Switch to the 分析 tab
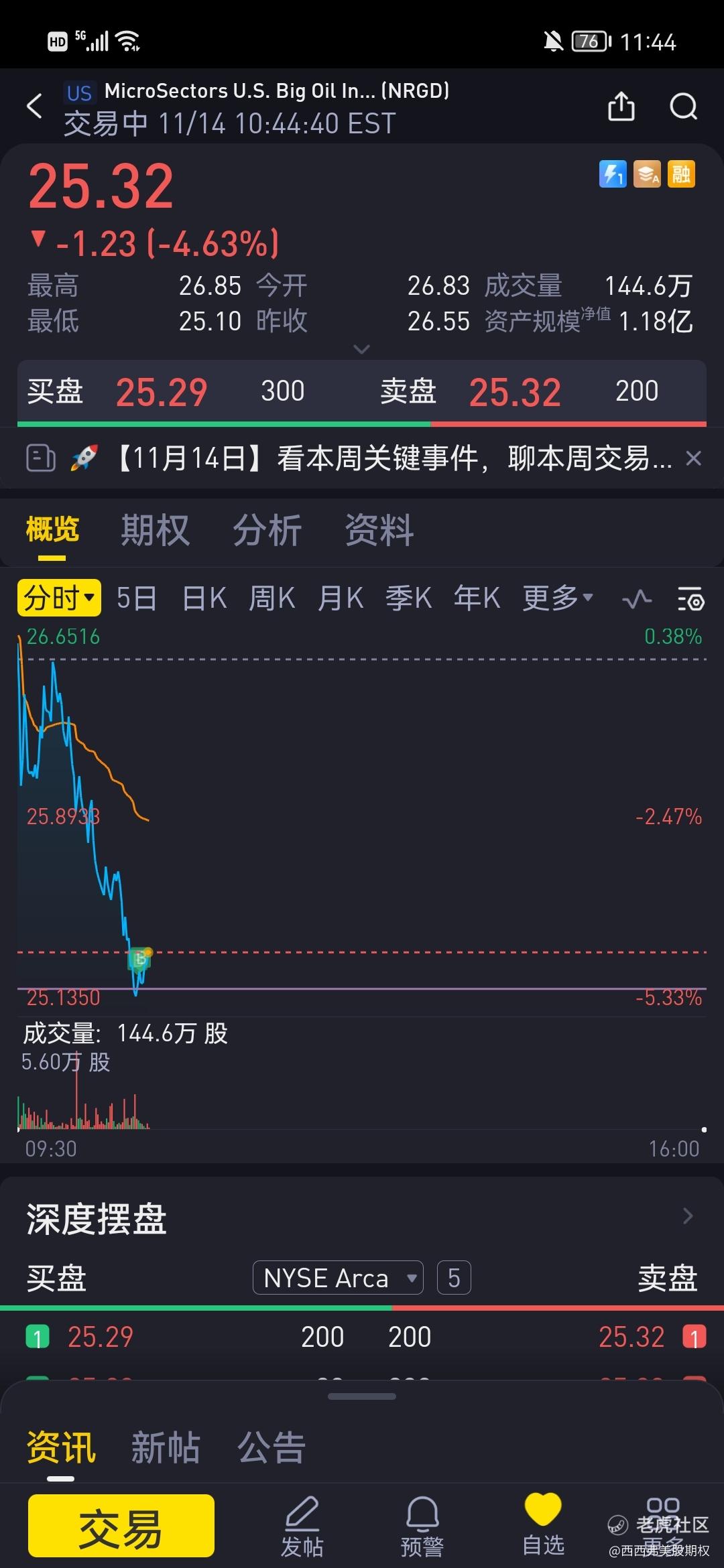 tap(267, 530)
